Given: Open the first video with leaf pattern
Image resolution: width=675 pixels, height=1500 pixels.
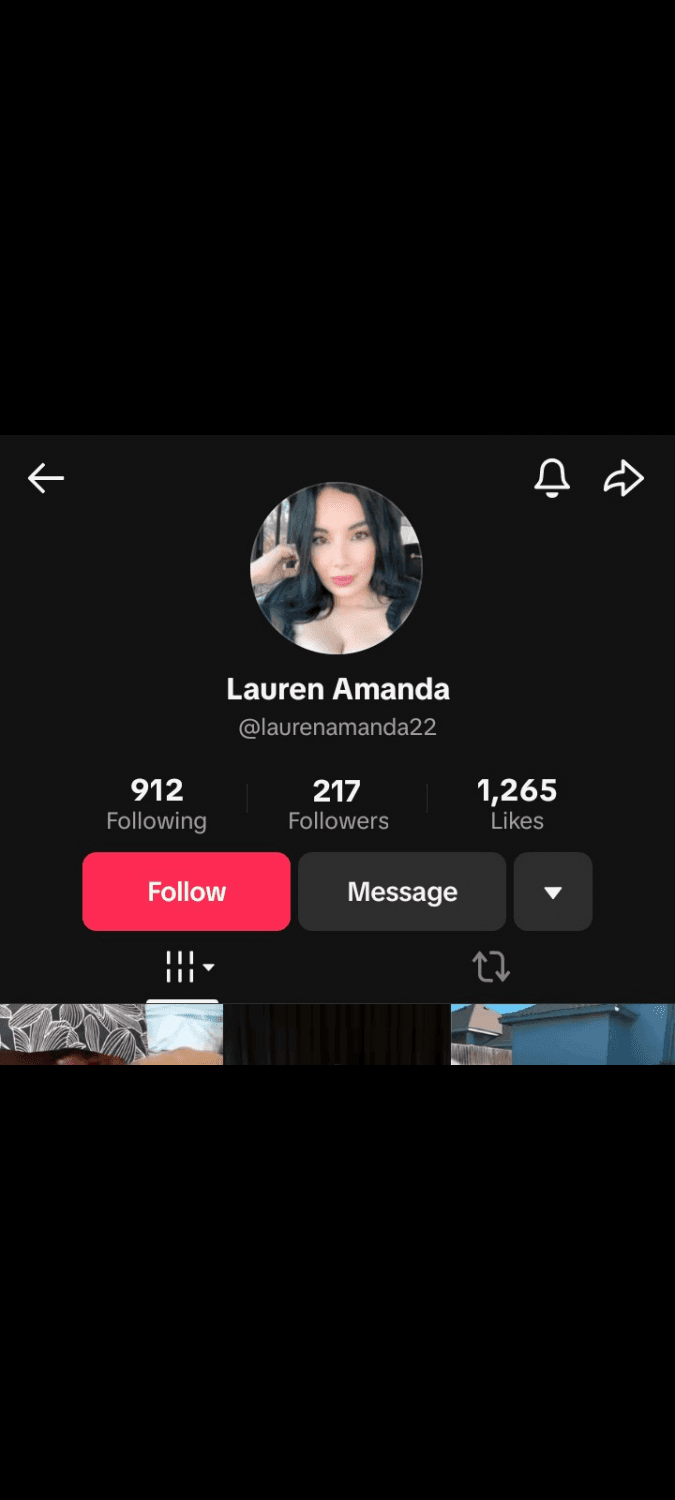Looking at the screenshot, I should point(111,1034).
